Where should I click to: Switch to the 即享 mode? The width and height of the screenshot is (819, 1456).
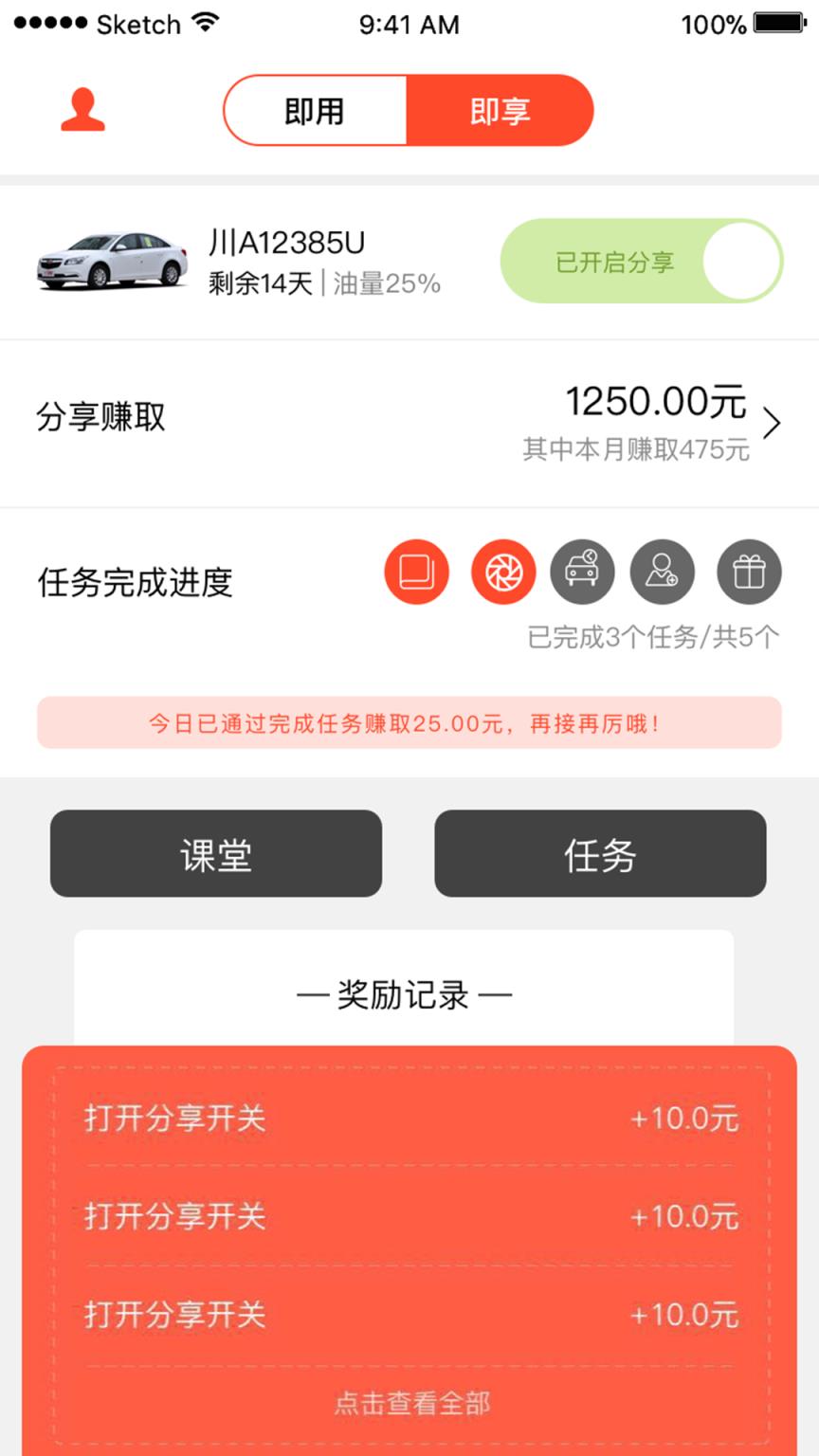[x=500, y=110]
